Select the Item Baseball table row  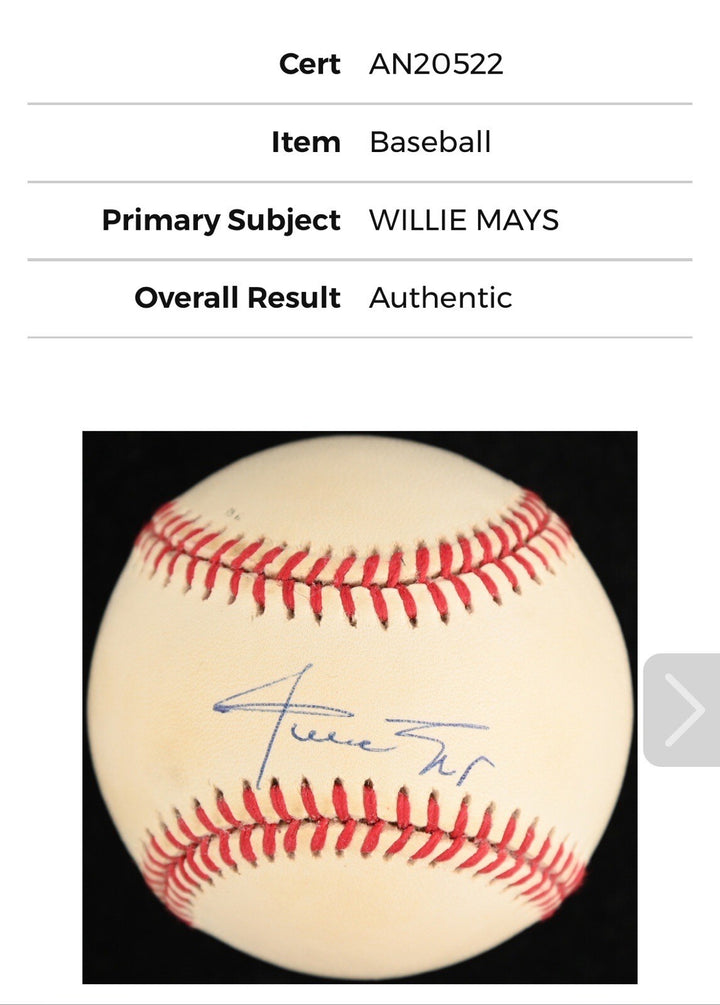tap(360, 142)
